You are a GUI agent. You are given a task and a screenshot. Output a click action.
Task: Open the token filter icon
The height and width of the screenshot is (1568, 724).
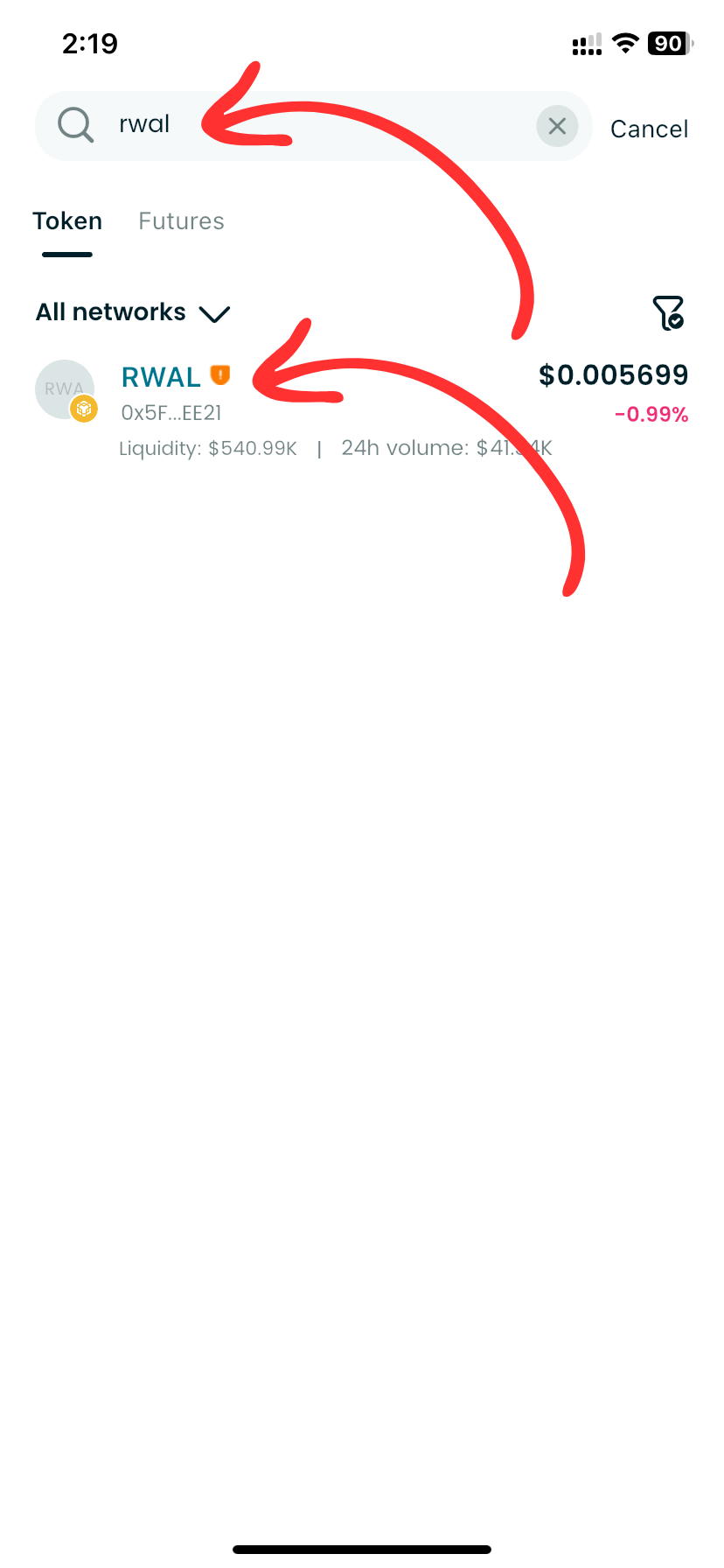point(668,312)
